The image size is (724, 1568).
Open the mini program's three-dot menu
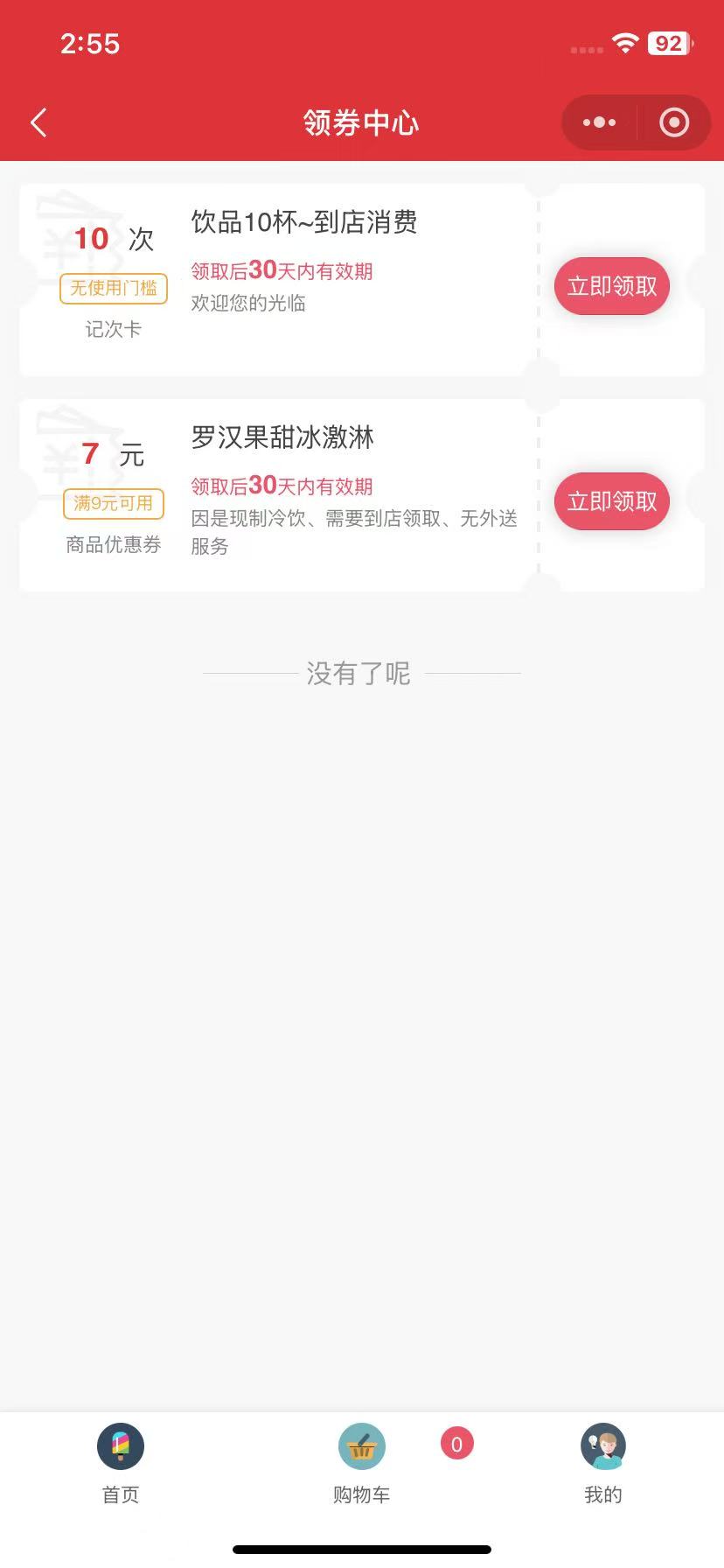click(x=599, y=122)
